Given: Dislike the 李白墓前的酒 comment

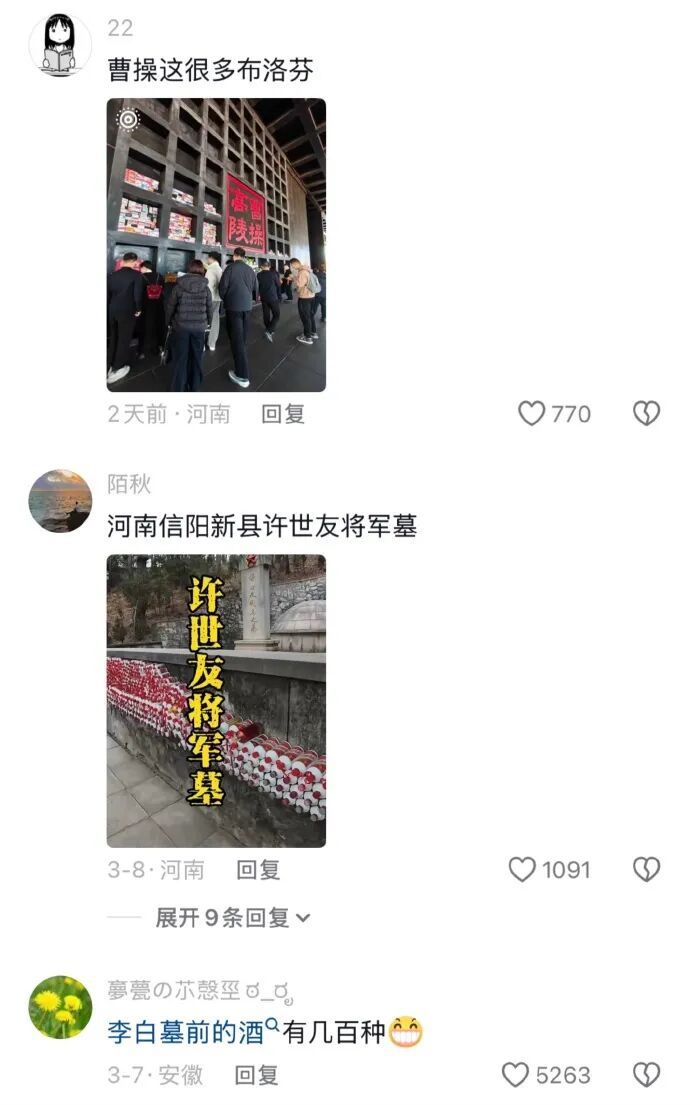Looking at the screenshot, I should (647, 1075).
